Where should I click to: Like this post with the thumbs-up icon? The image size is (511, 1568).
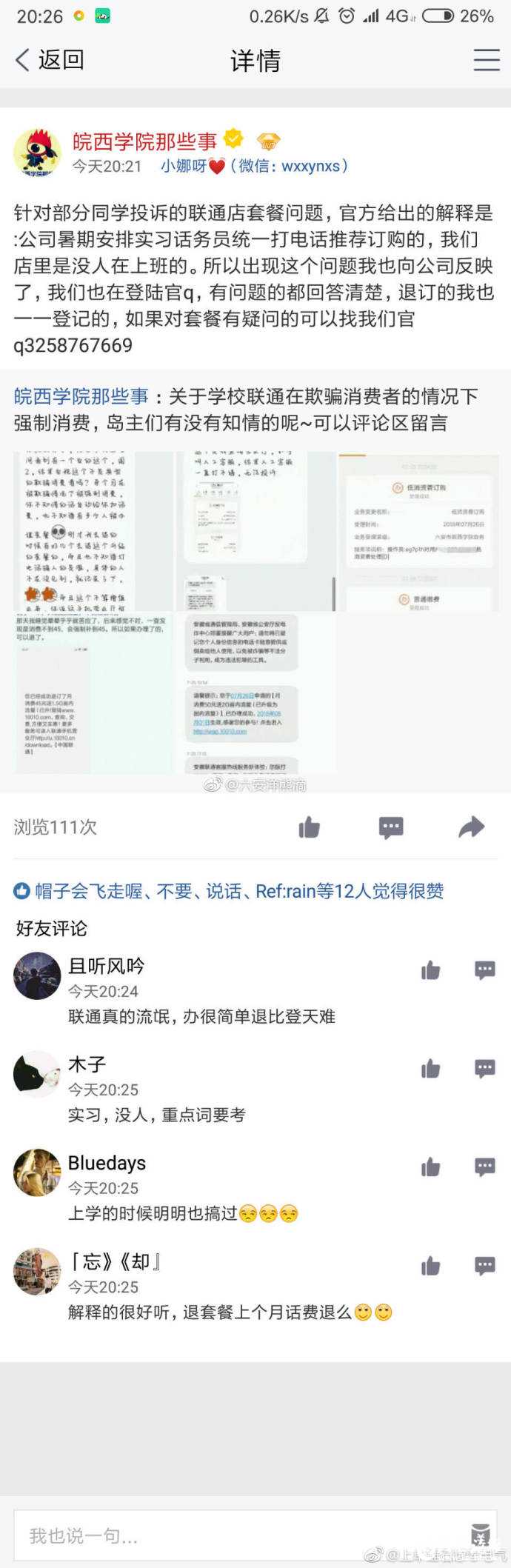[309, 827]
